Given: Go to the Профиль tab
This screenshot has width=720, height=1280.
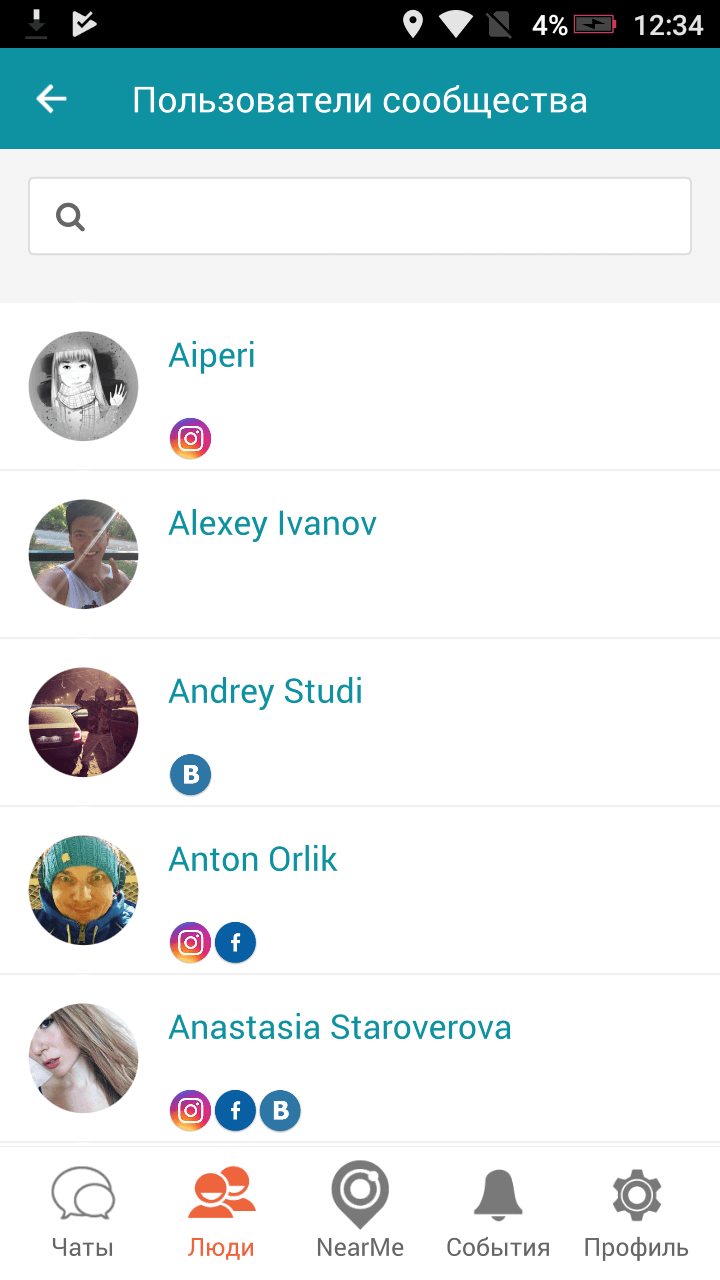Looking at the screenshot, I should tap(636, 1212).
